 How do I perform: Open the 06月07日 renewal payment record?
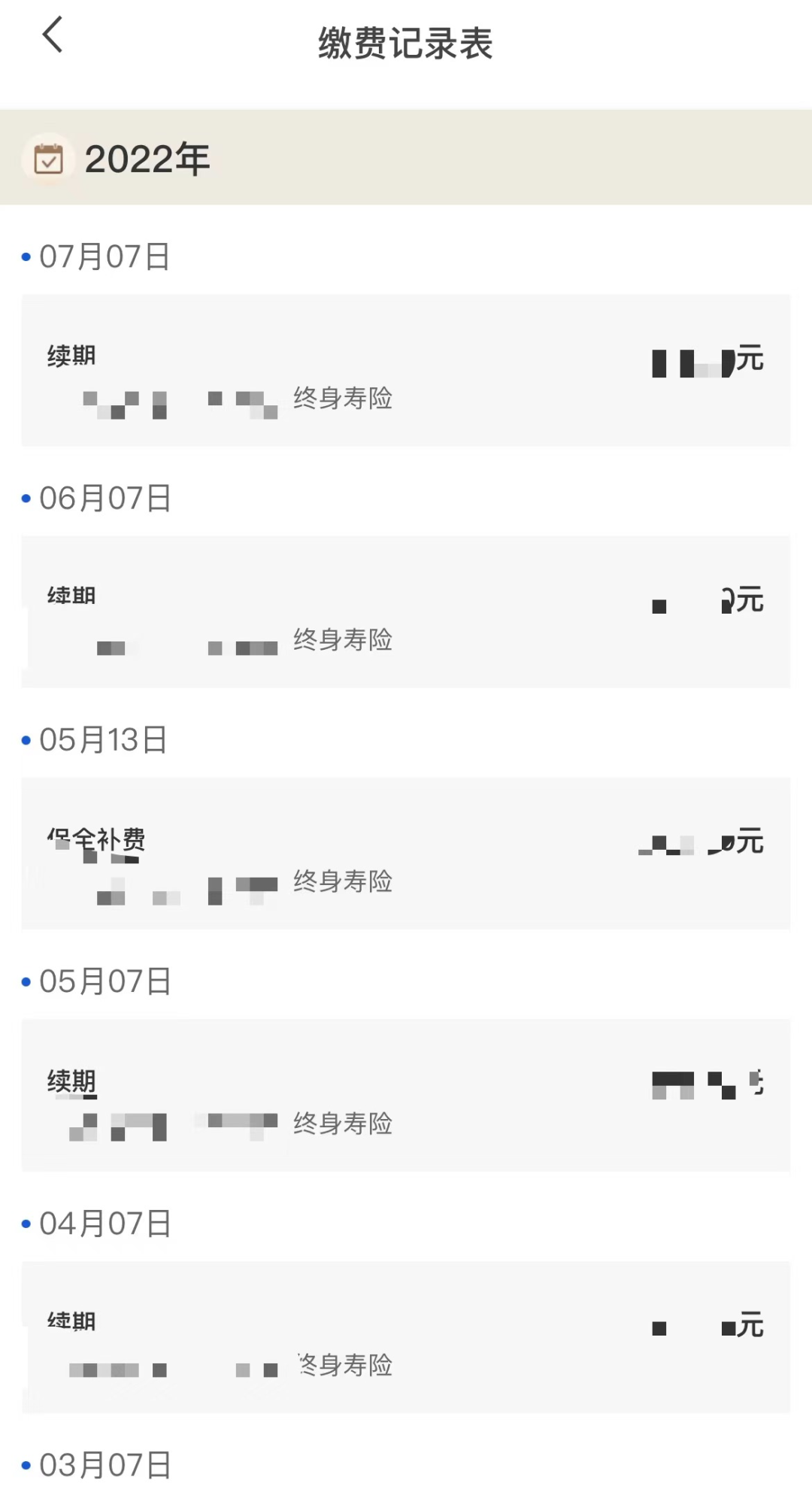(x=406, y=612)
